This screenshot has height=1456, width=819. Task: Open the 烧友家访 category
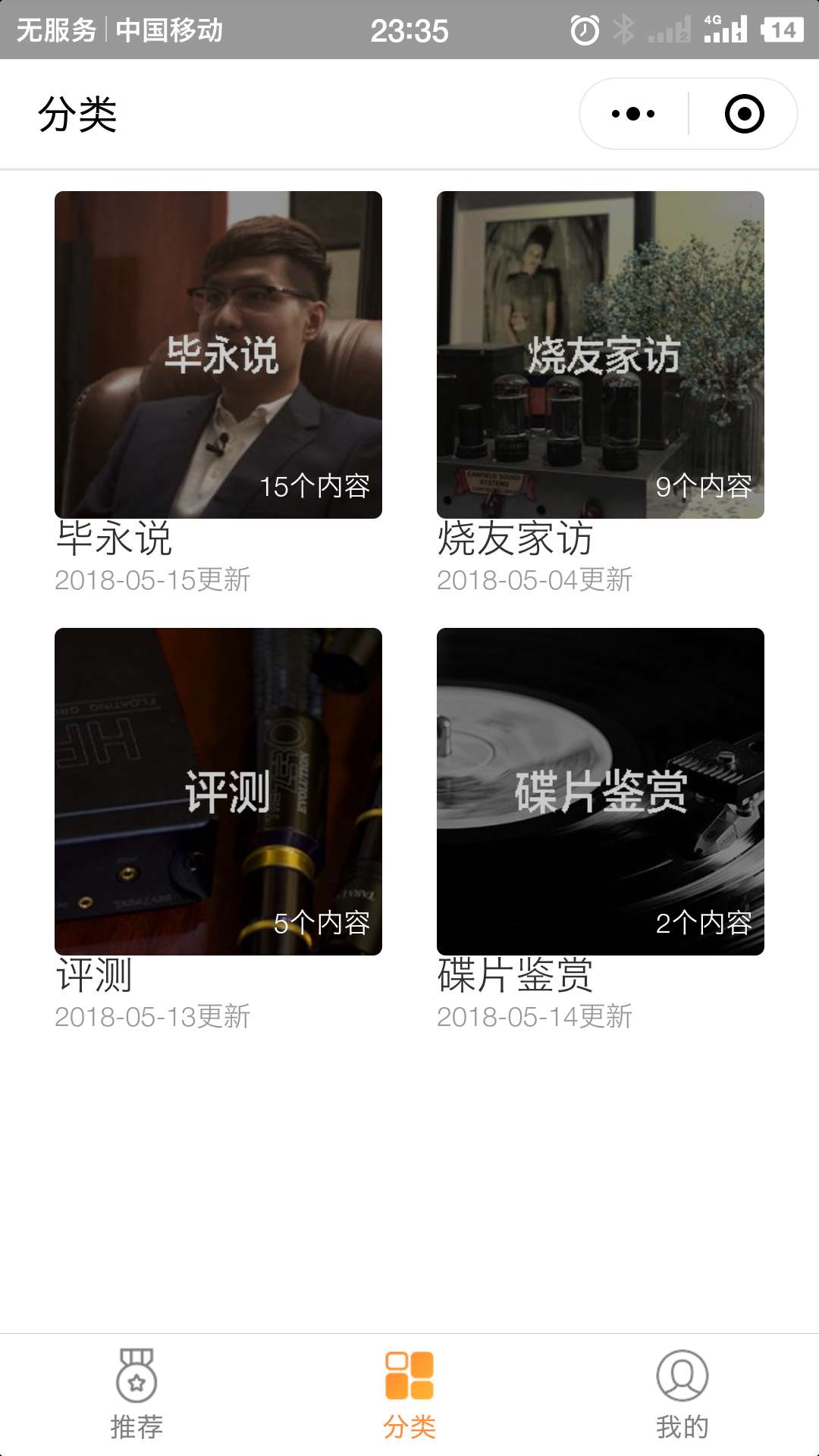(601, 355)
